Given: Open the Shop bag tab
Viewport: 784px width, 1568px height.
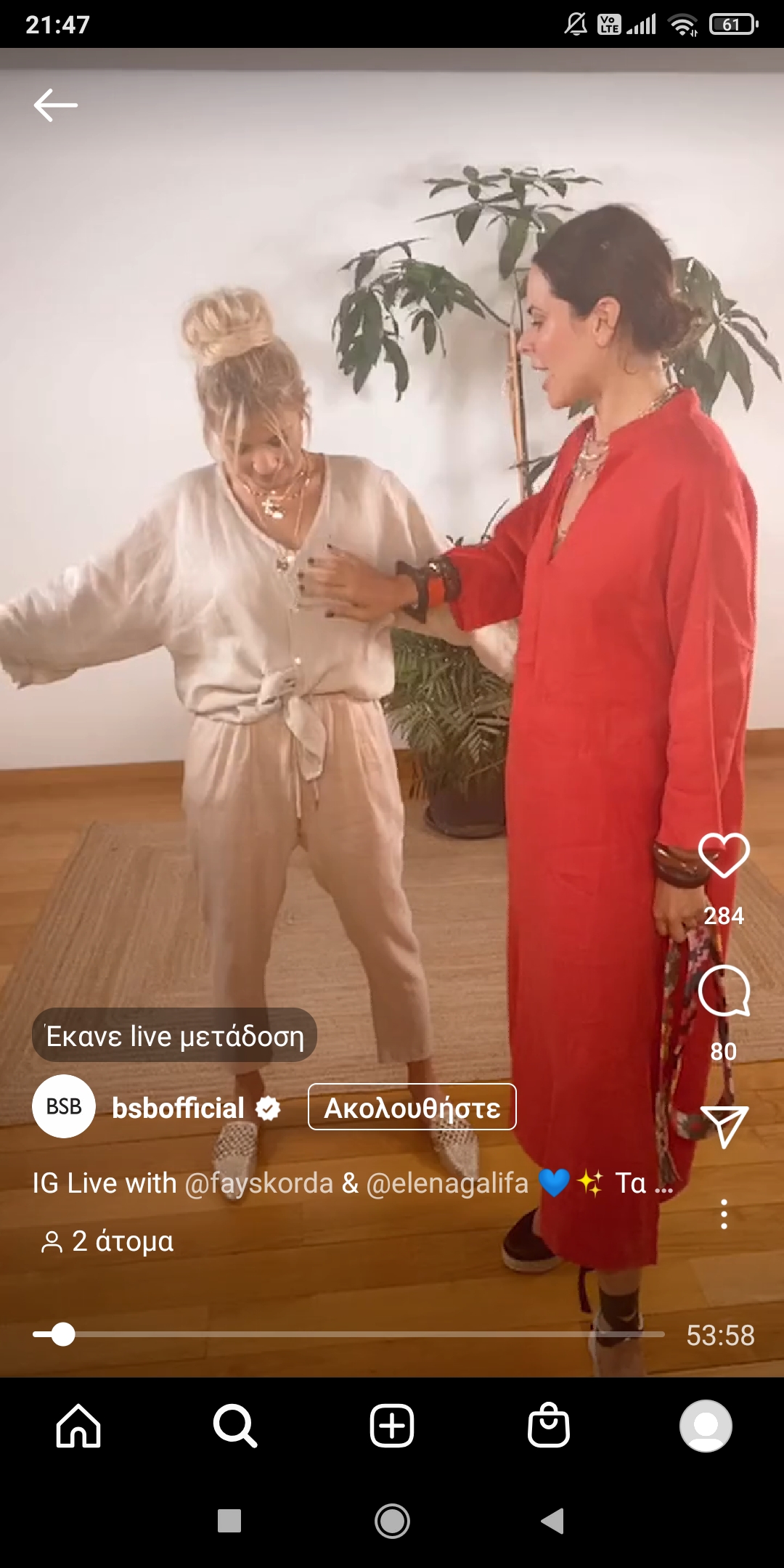Looking at the screenshot, I should [x=549, y=1426].
